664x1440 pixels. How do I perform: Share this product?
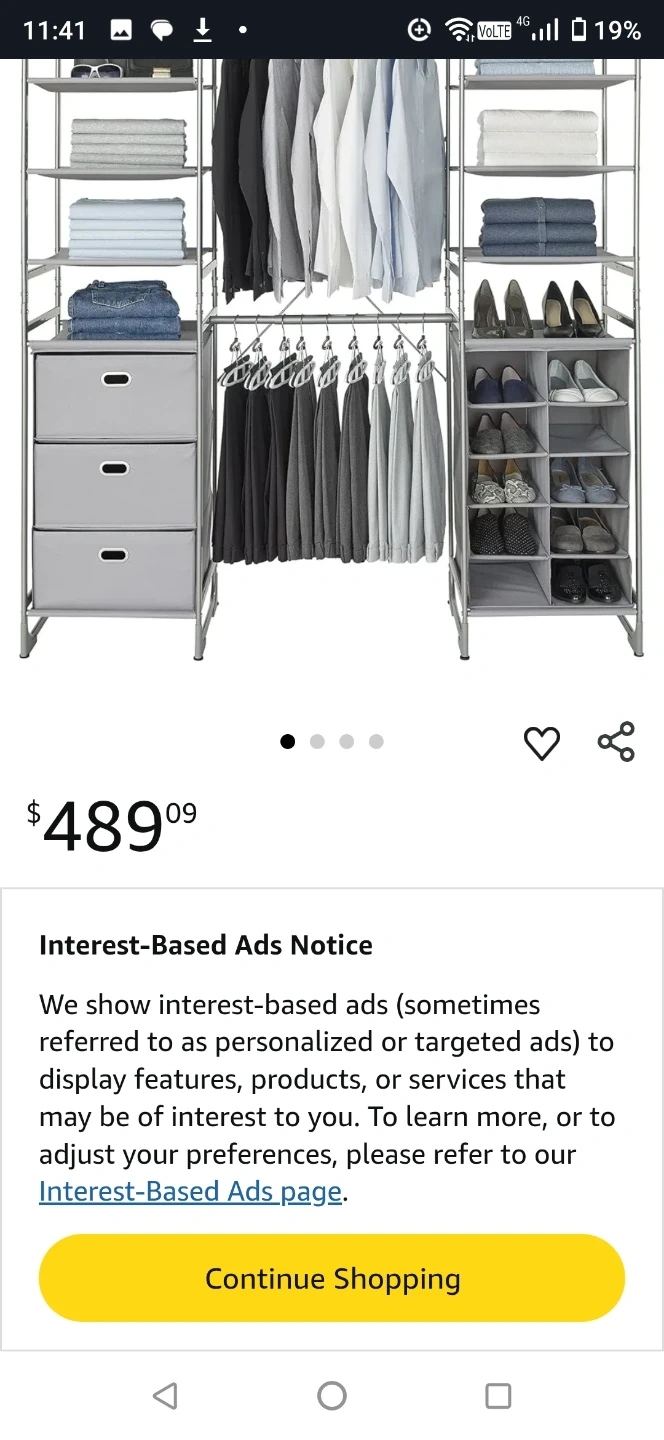pyautogui.click(x=616, y=742)
